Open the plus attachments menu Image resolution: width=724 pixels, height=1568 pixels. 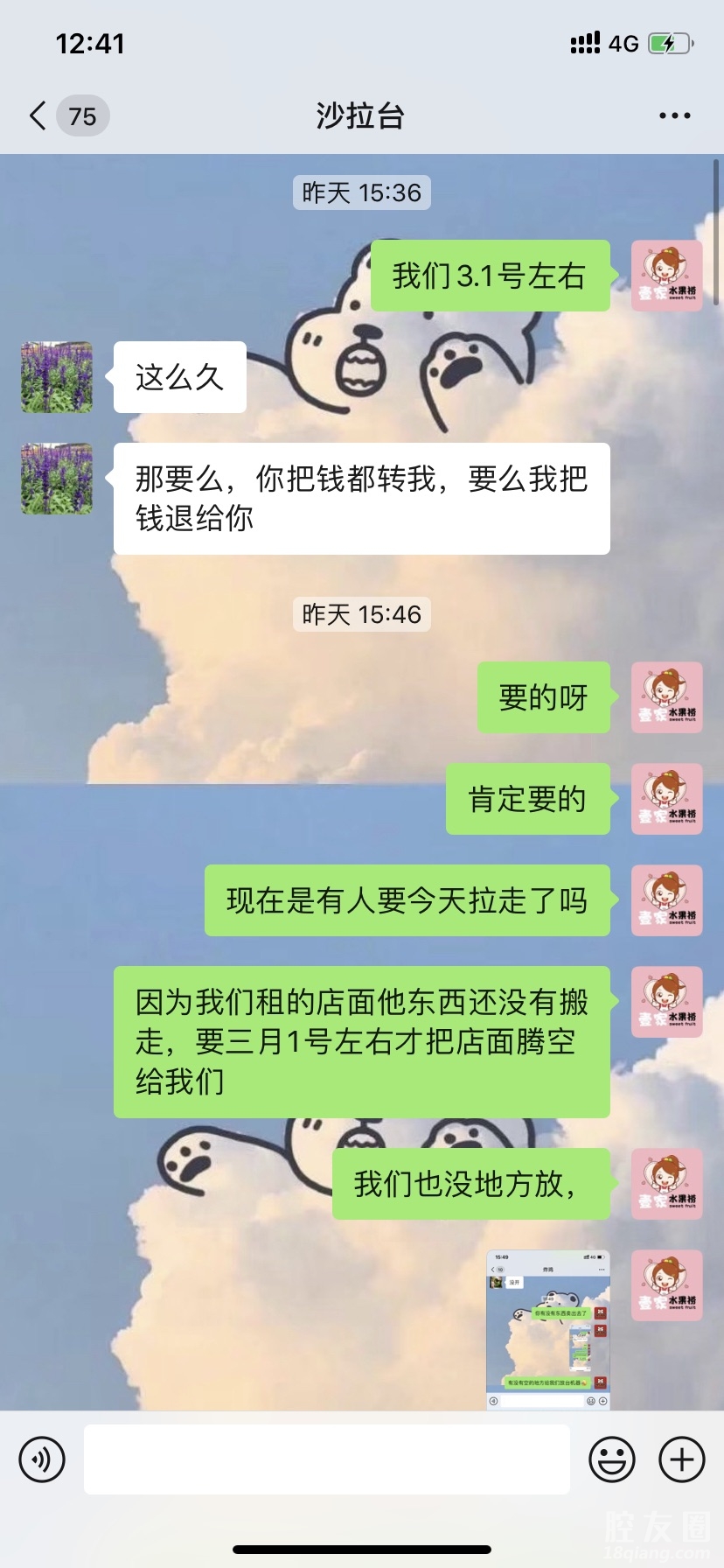click(x=681, y=1459)
